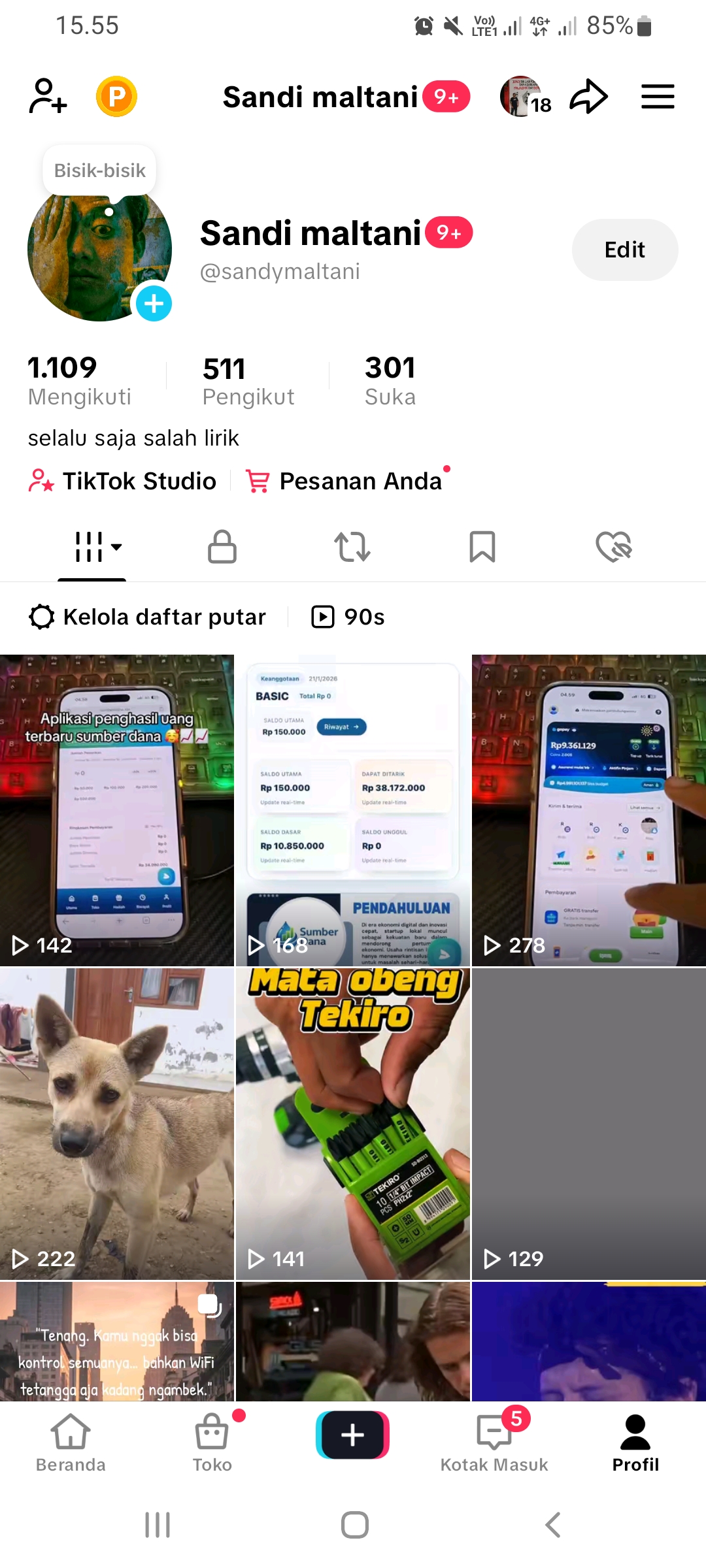Switch to the liked videos tab
Image resolution: width=706 pixels, height=1568 pixels.
pyautogui.click(x=613, y=547)
